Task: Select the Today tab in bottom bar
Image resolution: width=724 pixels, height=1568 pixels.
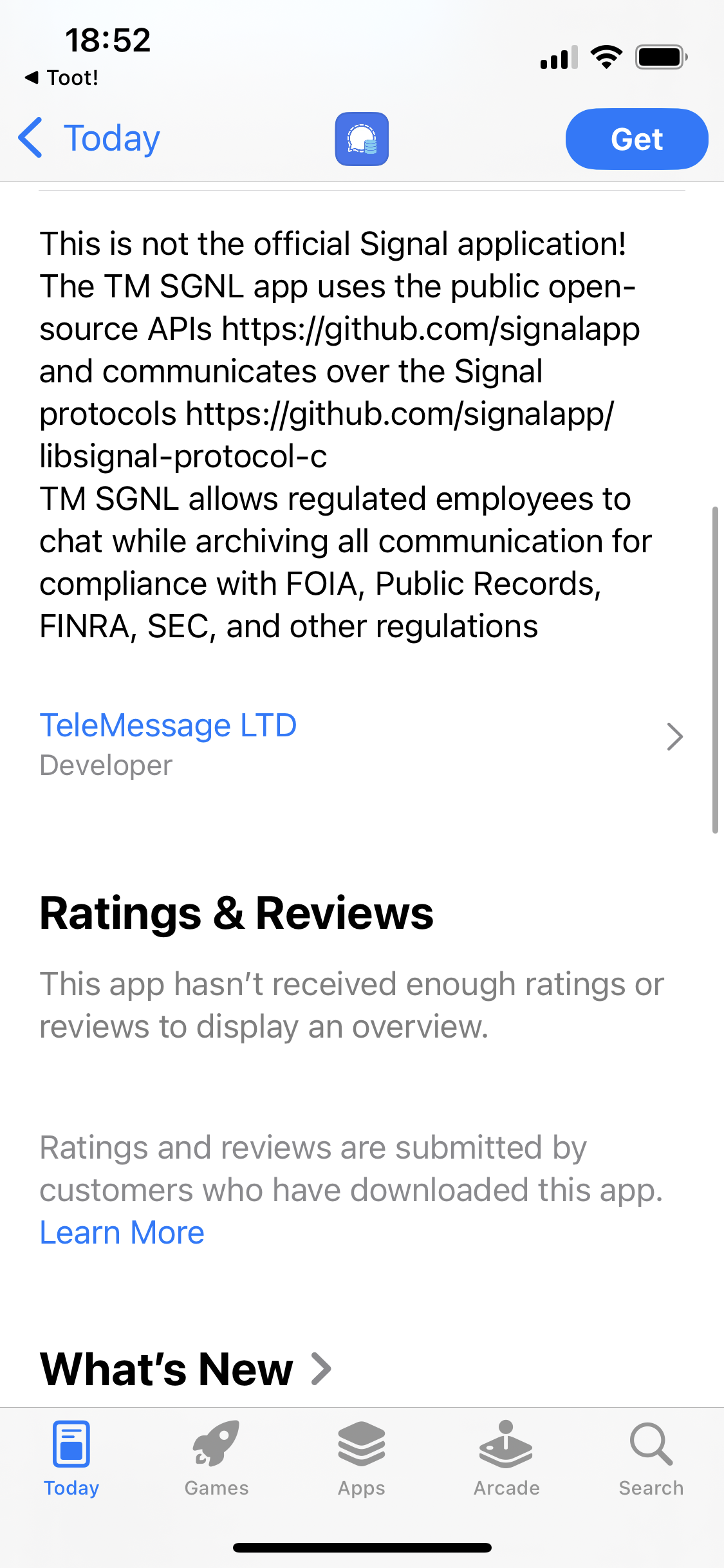Action: (x=71, y=1459)
